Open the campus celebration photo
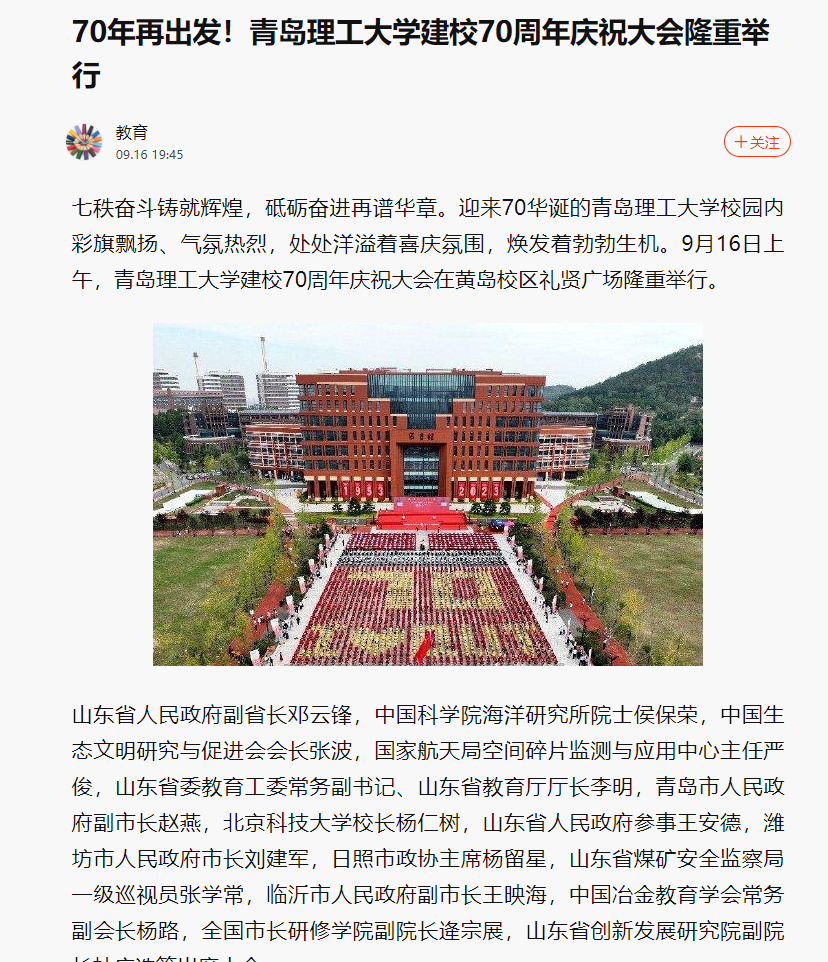The image size is (828, 962). [427, 494]
